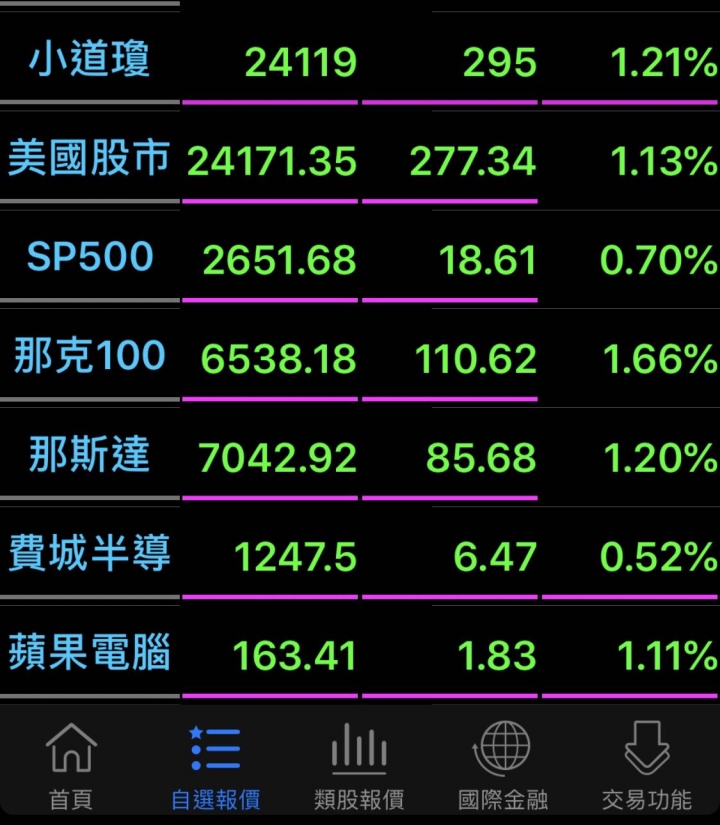Viewport: 720px width, 825px height.
Task: View the 美國股市 quote details
Action: [x=90, y=159]
